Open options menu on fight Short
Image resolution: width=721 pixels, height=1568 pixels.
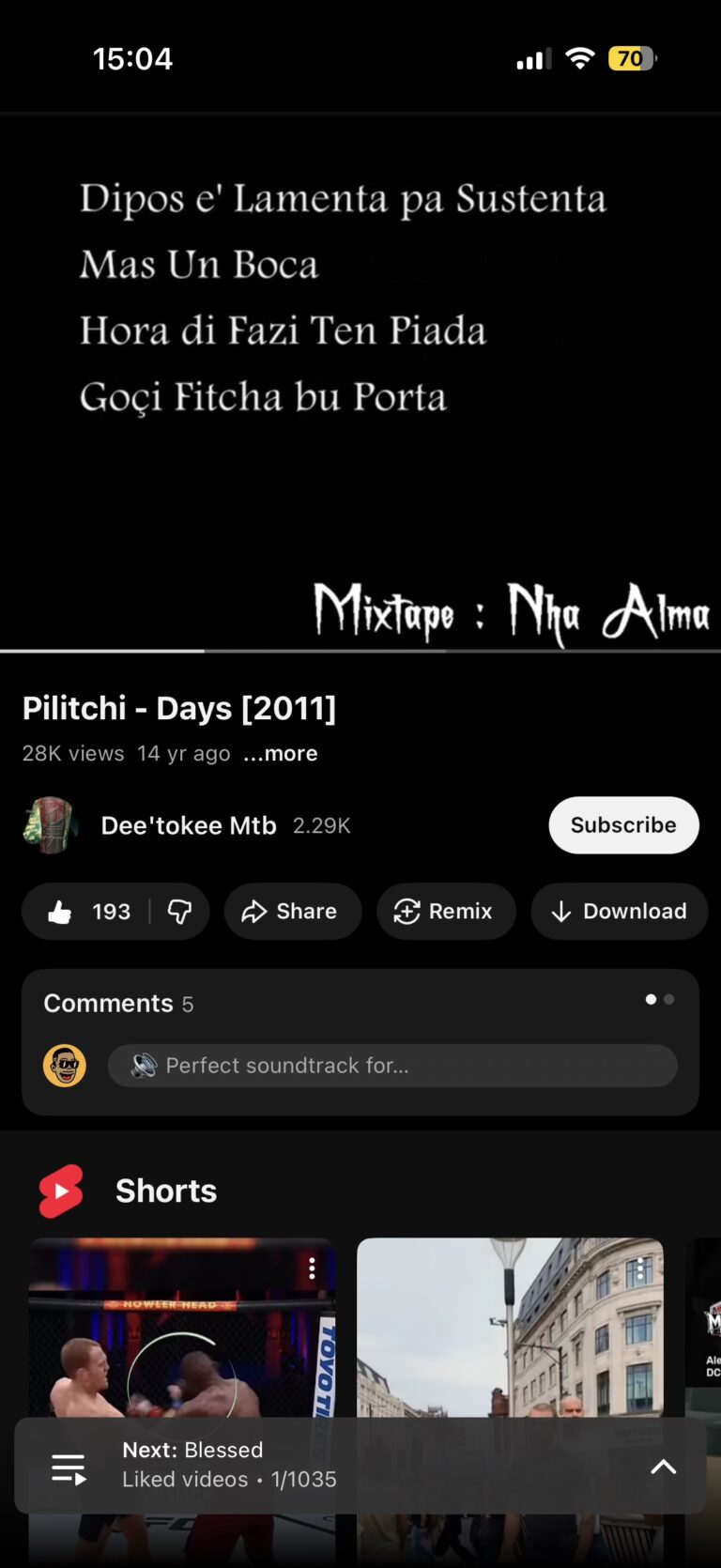point(312,1269)
